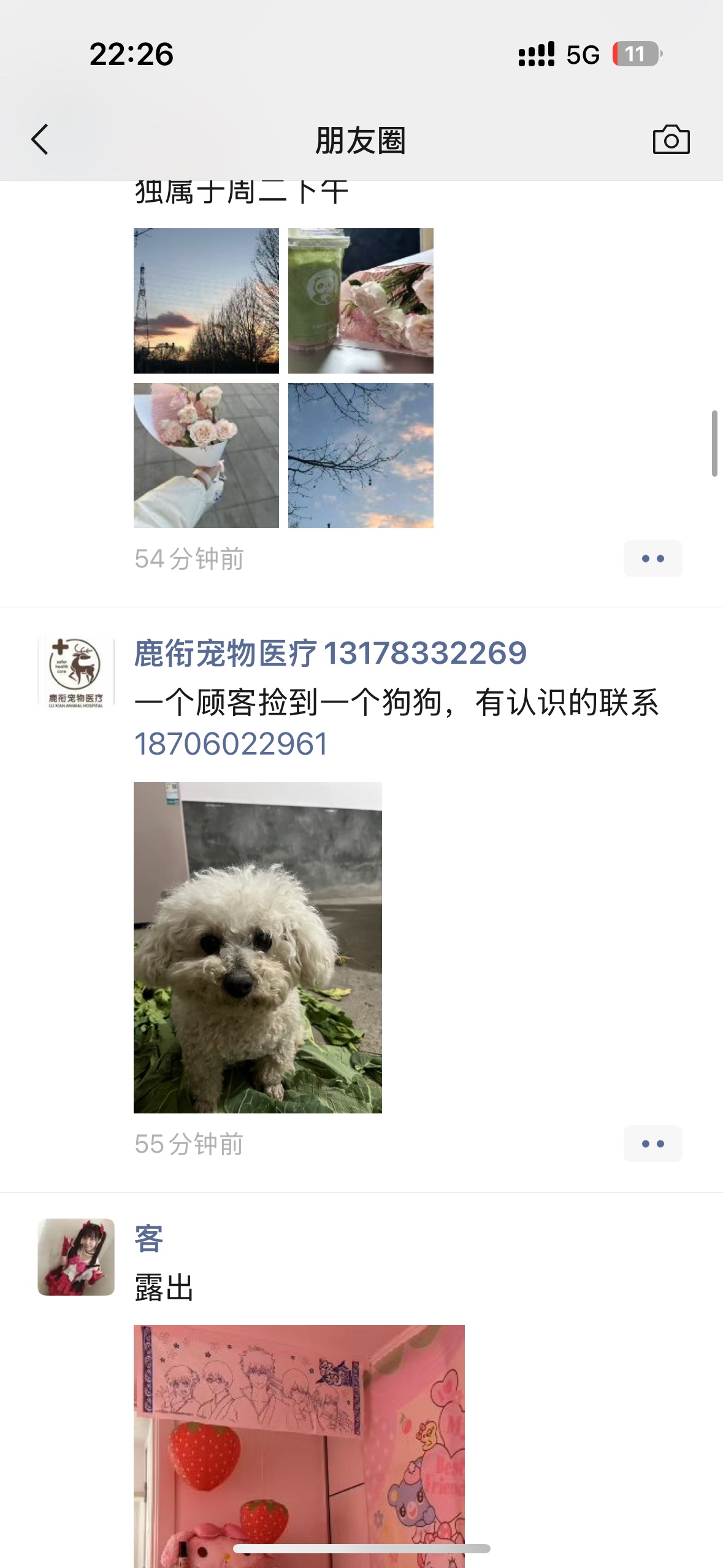Screen dimensions: 723x1568
Task: View the green drink and flowers photo
Action: coord(361,301)
